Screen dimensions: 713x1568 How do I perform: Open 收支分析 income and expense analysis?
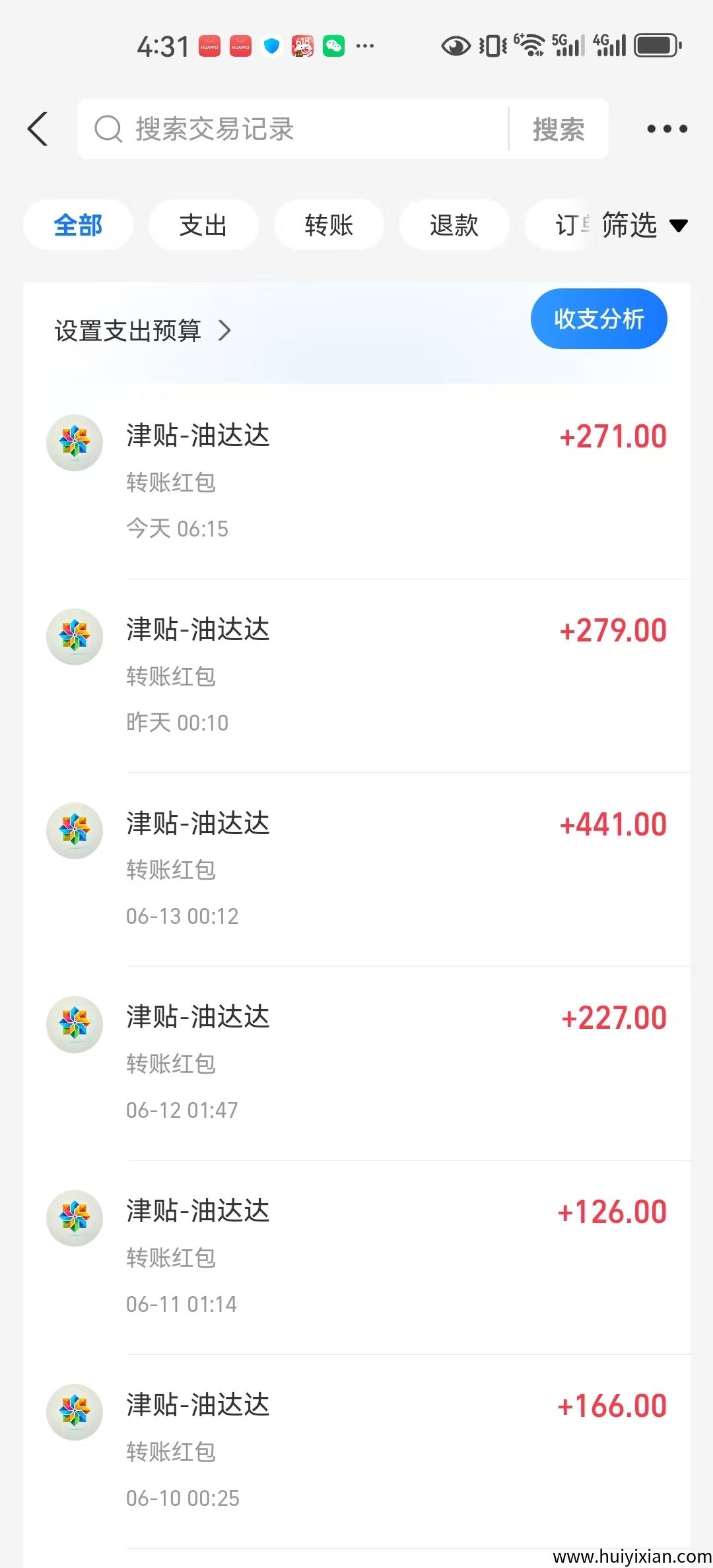599,319
